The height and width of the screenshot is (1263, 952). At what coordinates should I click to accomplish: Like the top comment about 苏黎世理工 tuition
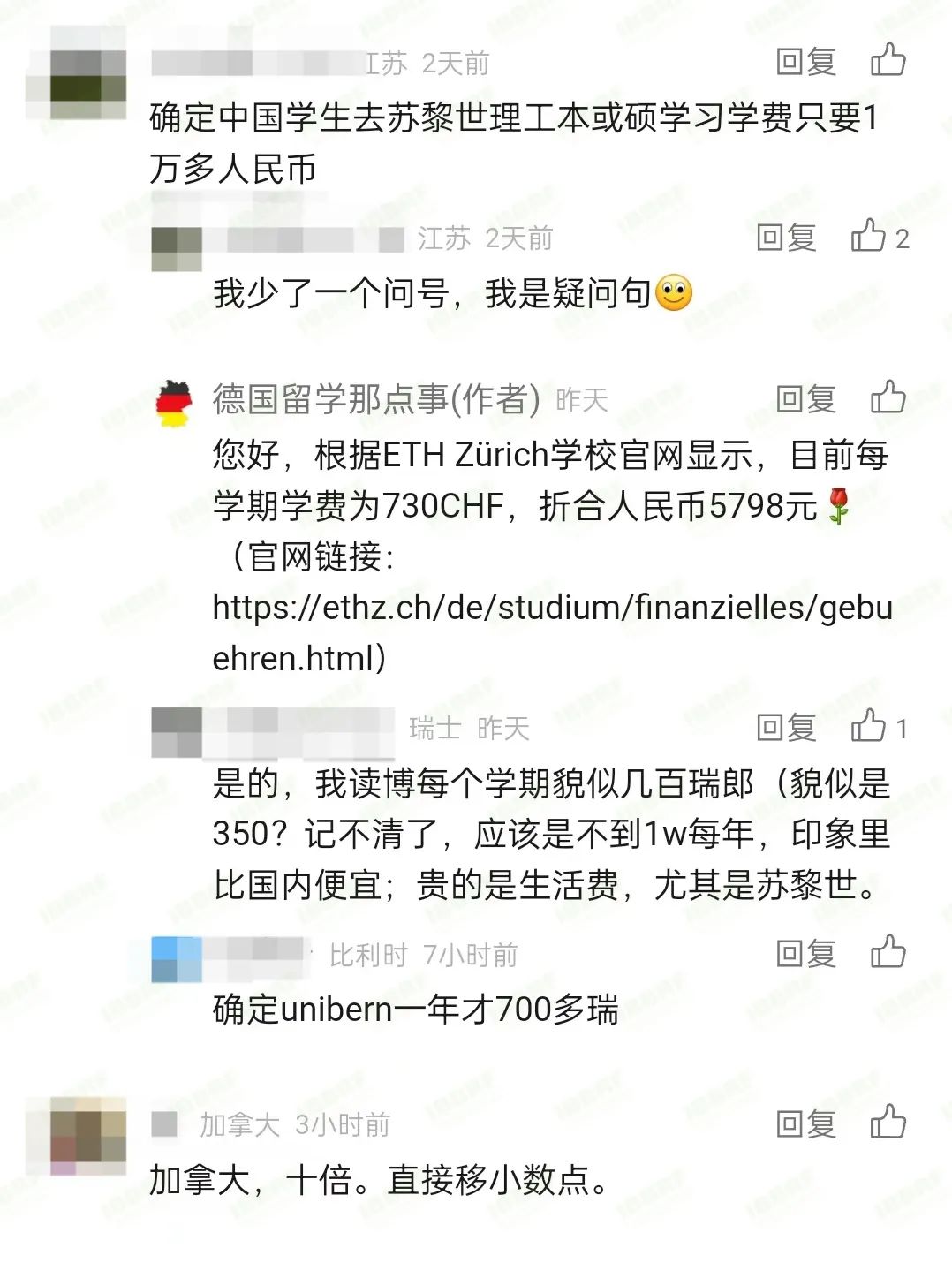(x=888, y=61)
